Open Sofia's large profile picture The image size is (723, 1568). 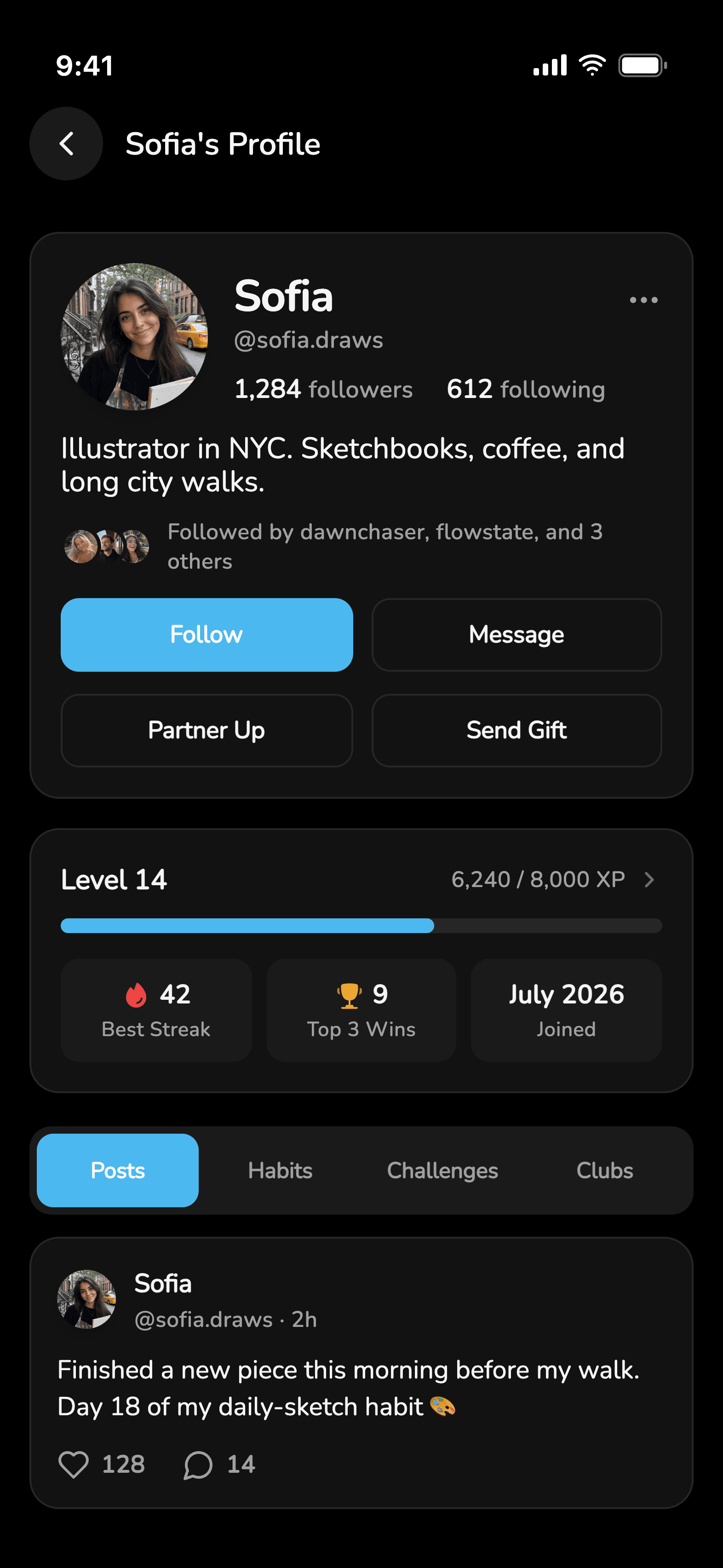coord(134,337)
